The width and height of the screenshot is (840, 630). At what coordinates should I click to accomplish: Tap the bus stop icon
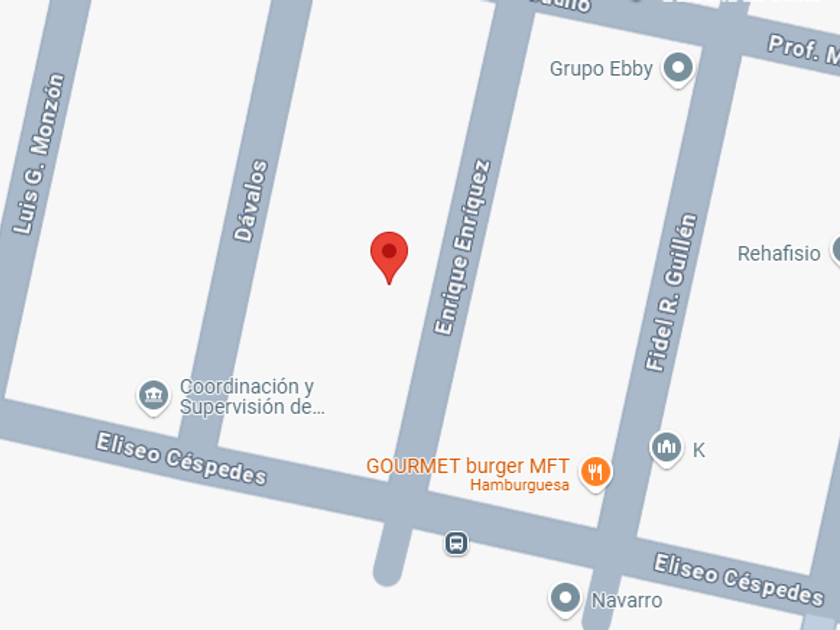[456, 543]
